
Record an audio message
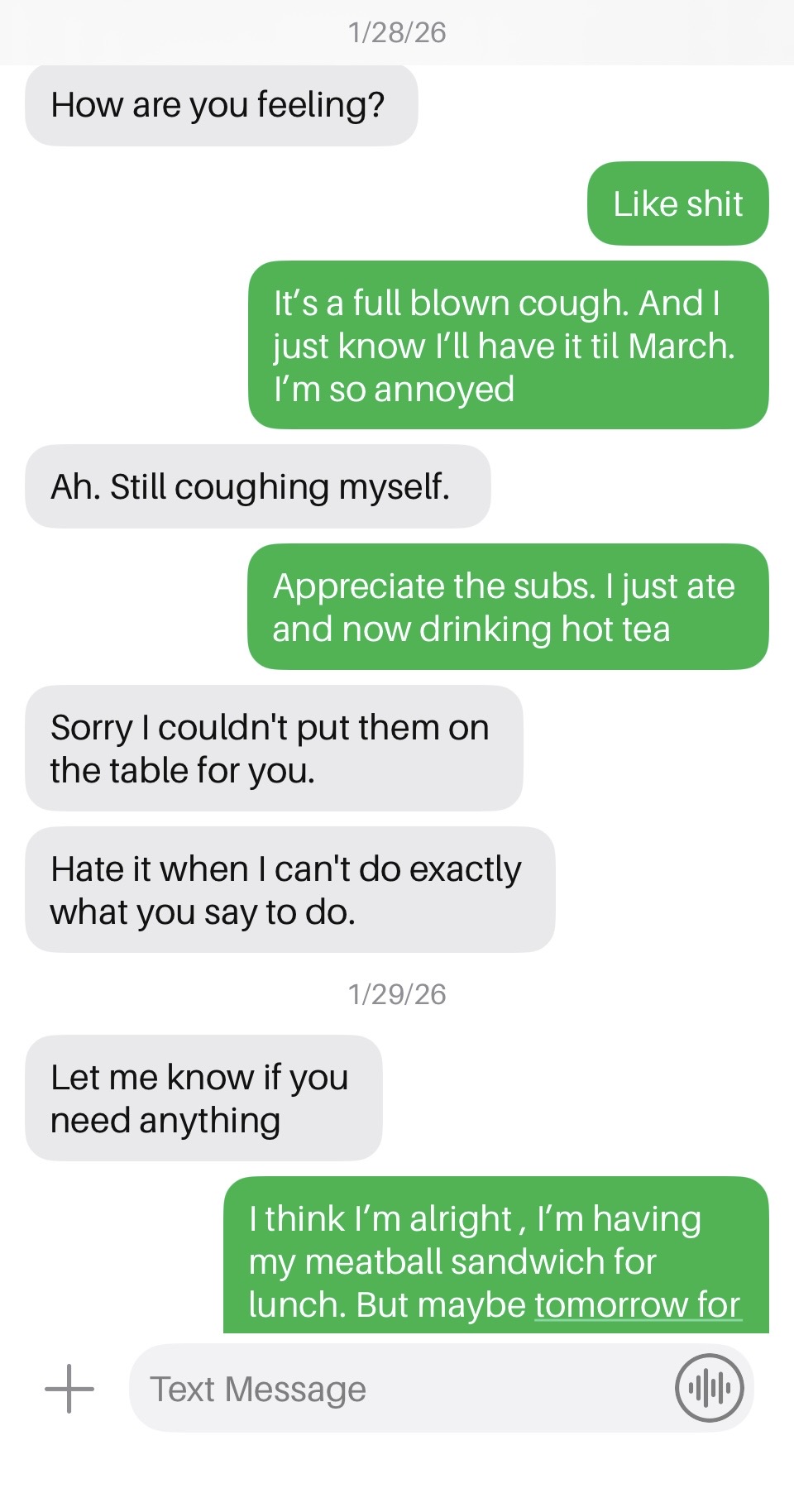709,1388
